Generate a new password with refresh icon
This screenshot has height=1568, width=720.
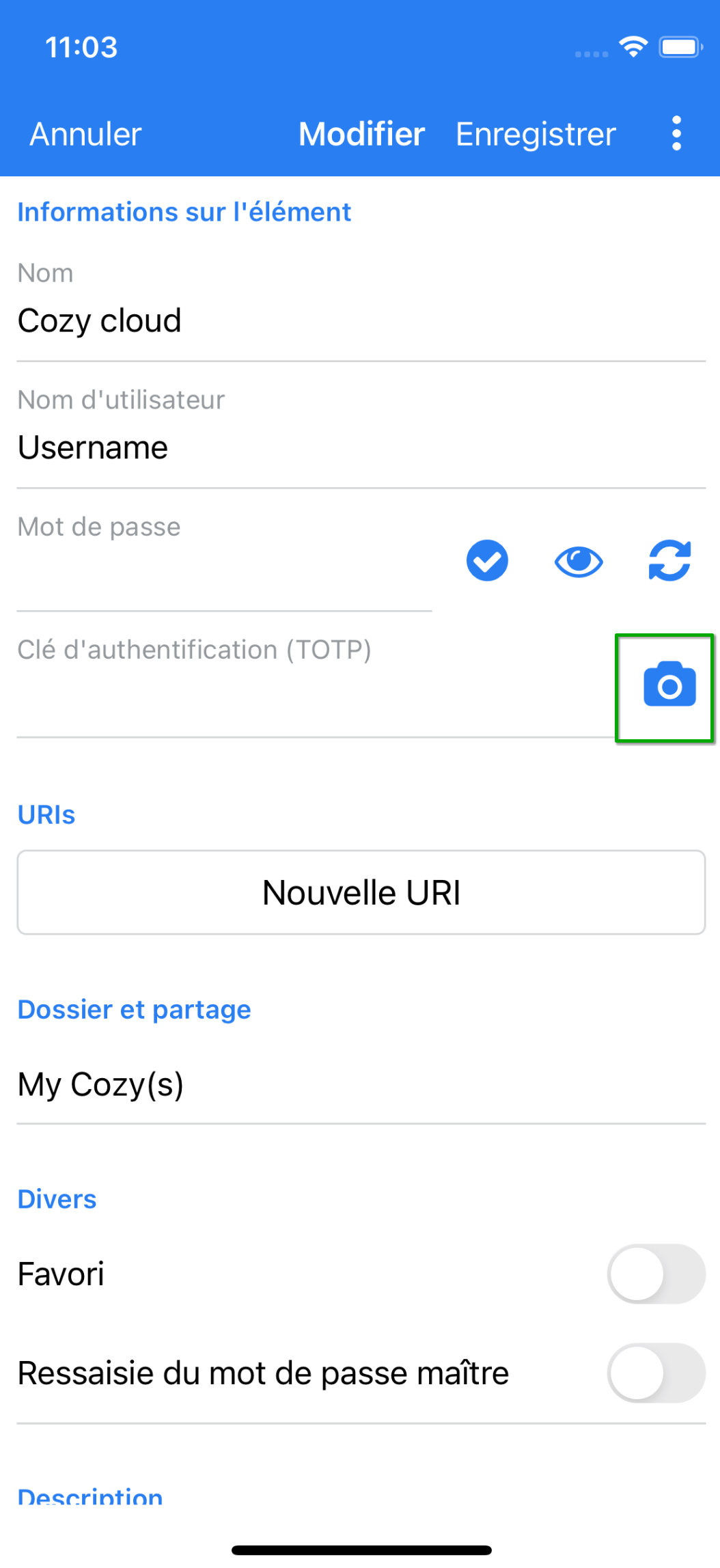click(669, 561)
